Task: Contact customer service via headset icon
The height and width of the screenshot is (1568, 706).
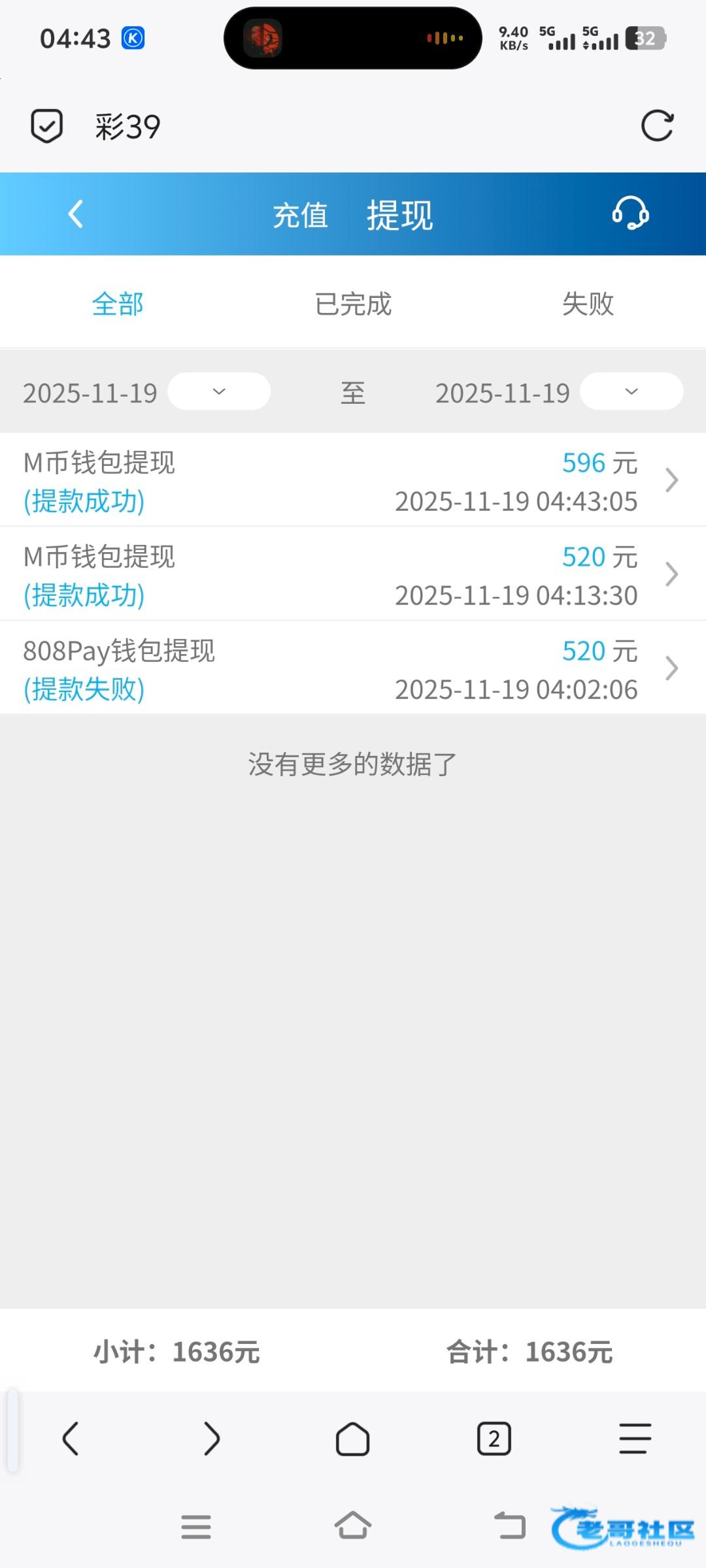Action: pos(630,214)
